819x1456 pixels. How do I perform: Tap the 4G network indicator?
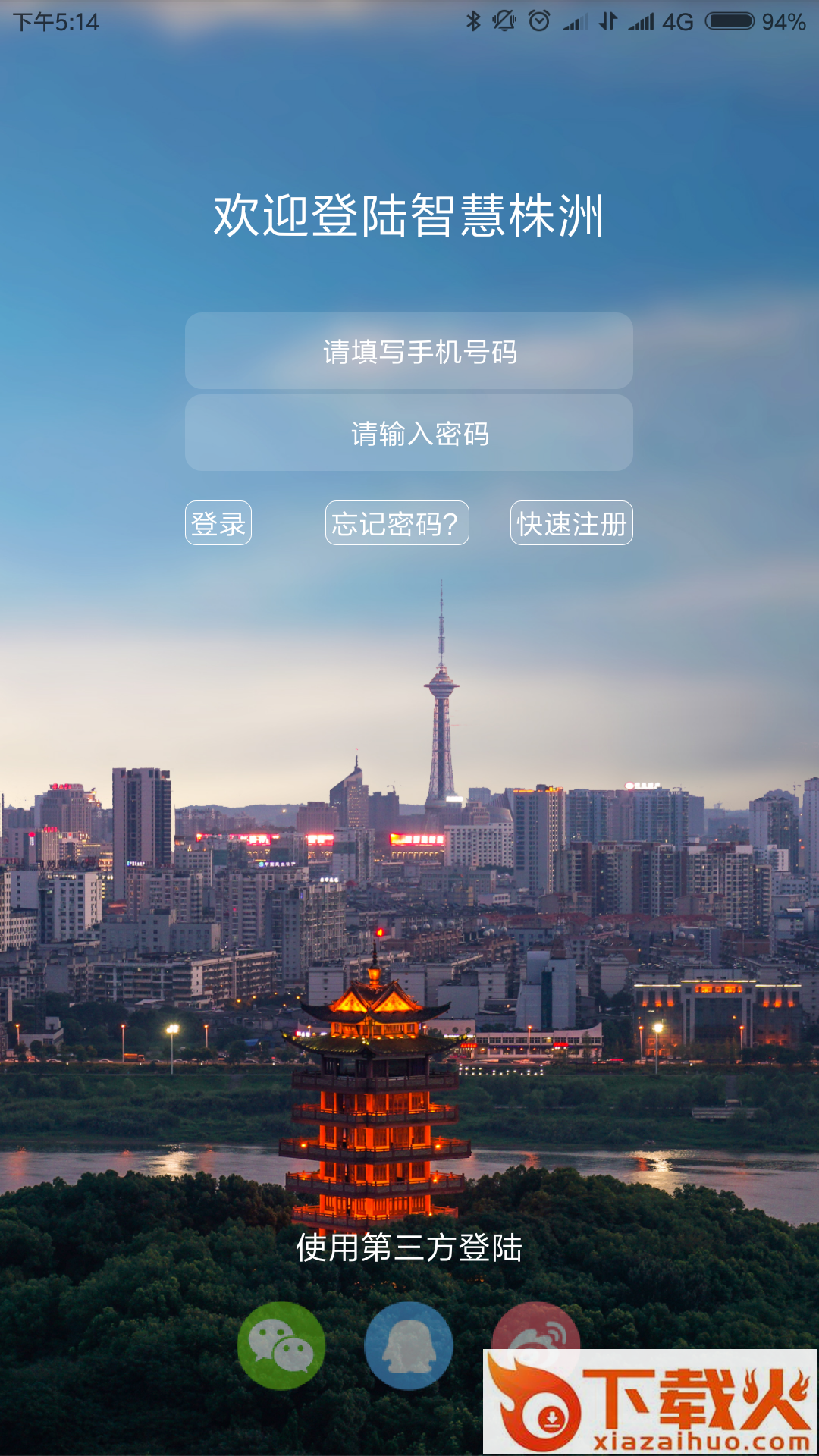pyautogui.click(x=676, y=20)
